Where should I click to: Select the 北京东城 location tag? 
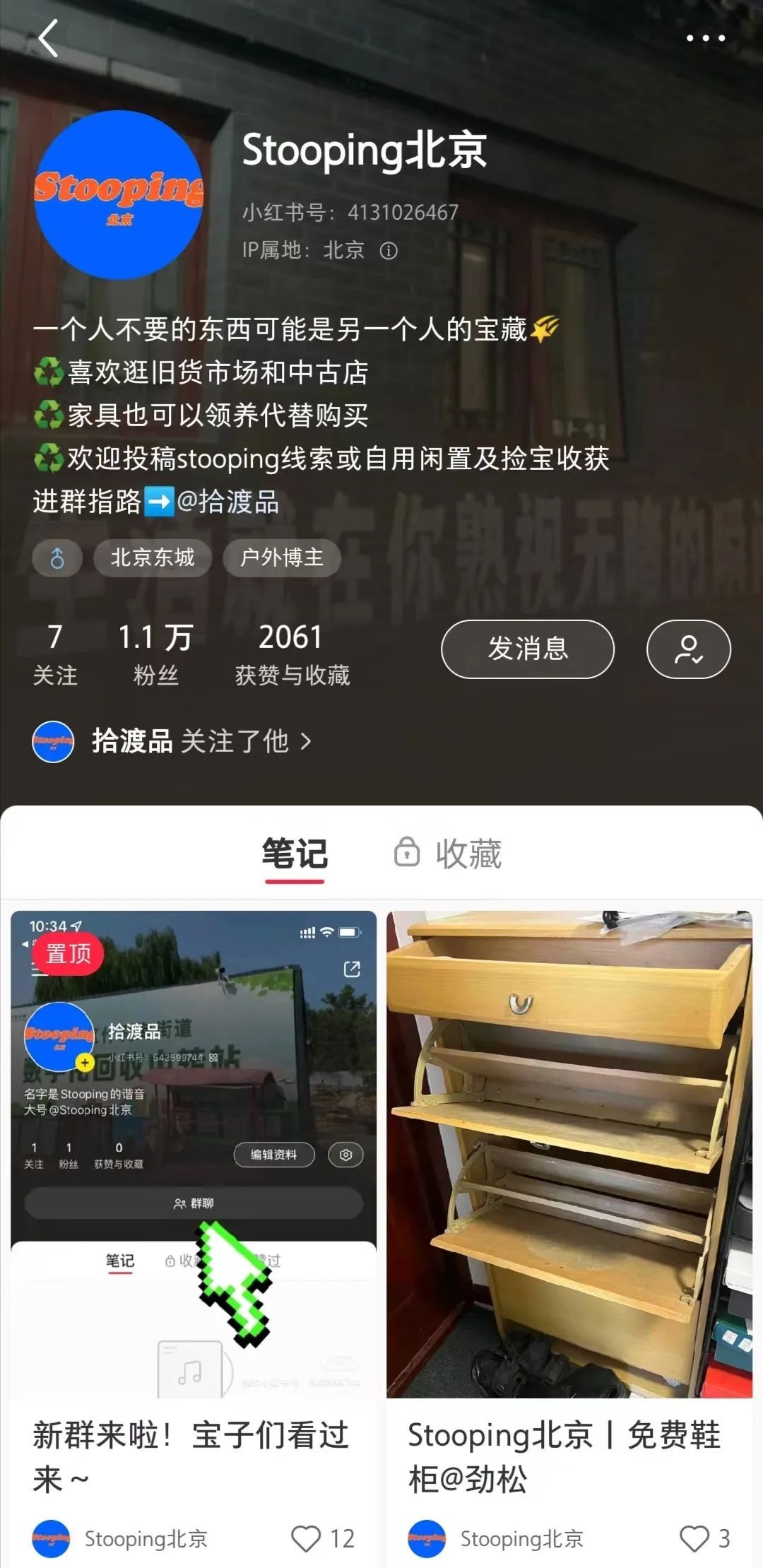click(x=152, y=558)
